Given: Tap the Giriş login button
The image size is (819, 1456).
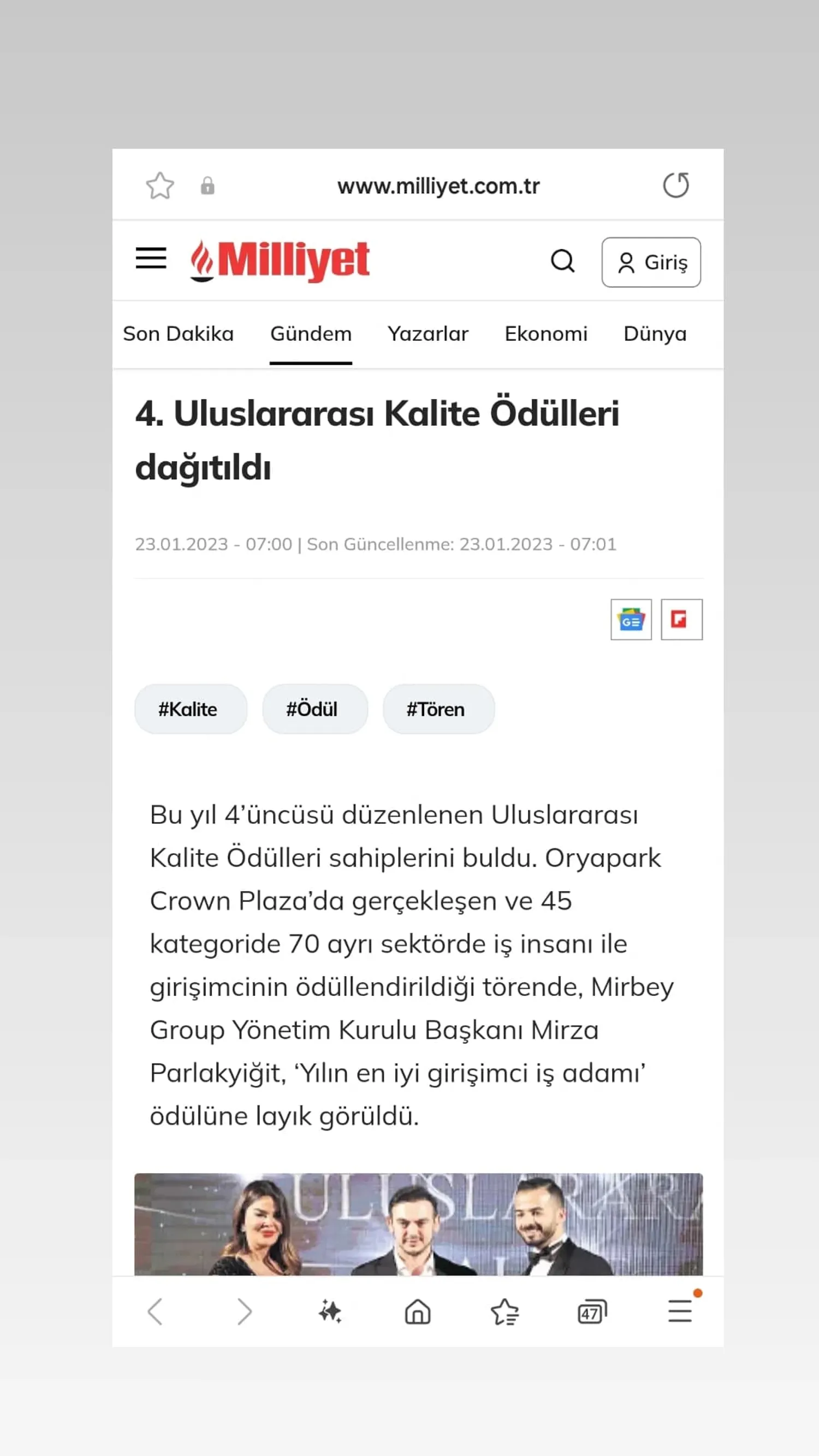Looking at the screenshot, I should [651, 262].
